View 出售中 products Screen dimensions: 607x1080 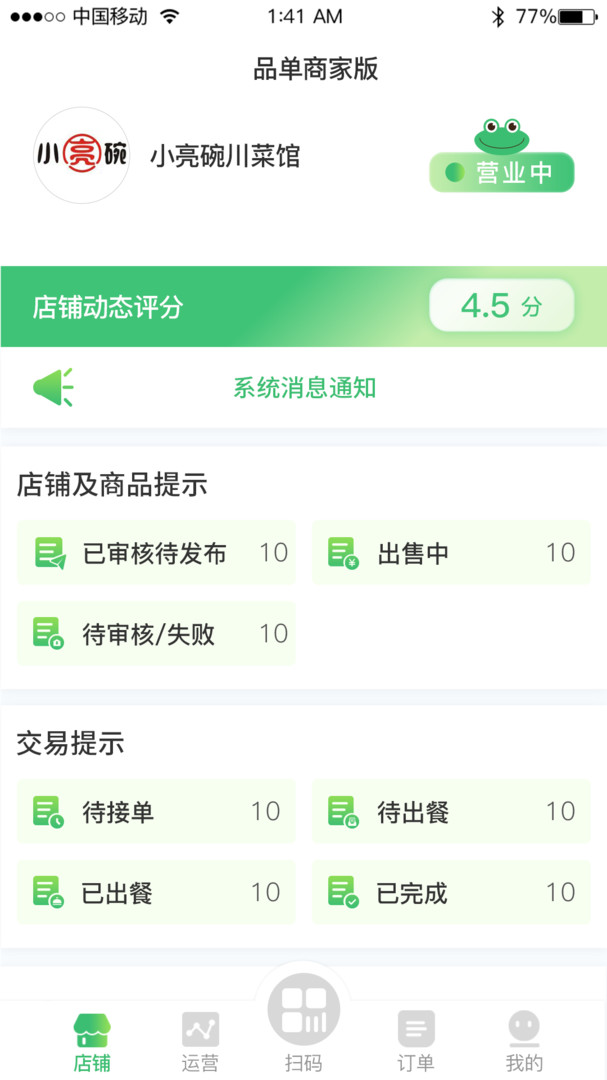451,553
